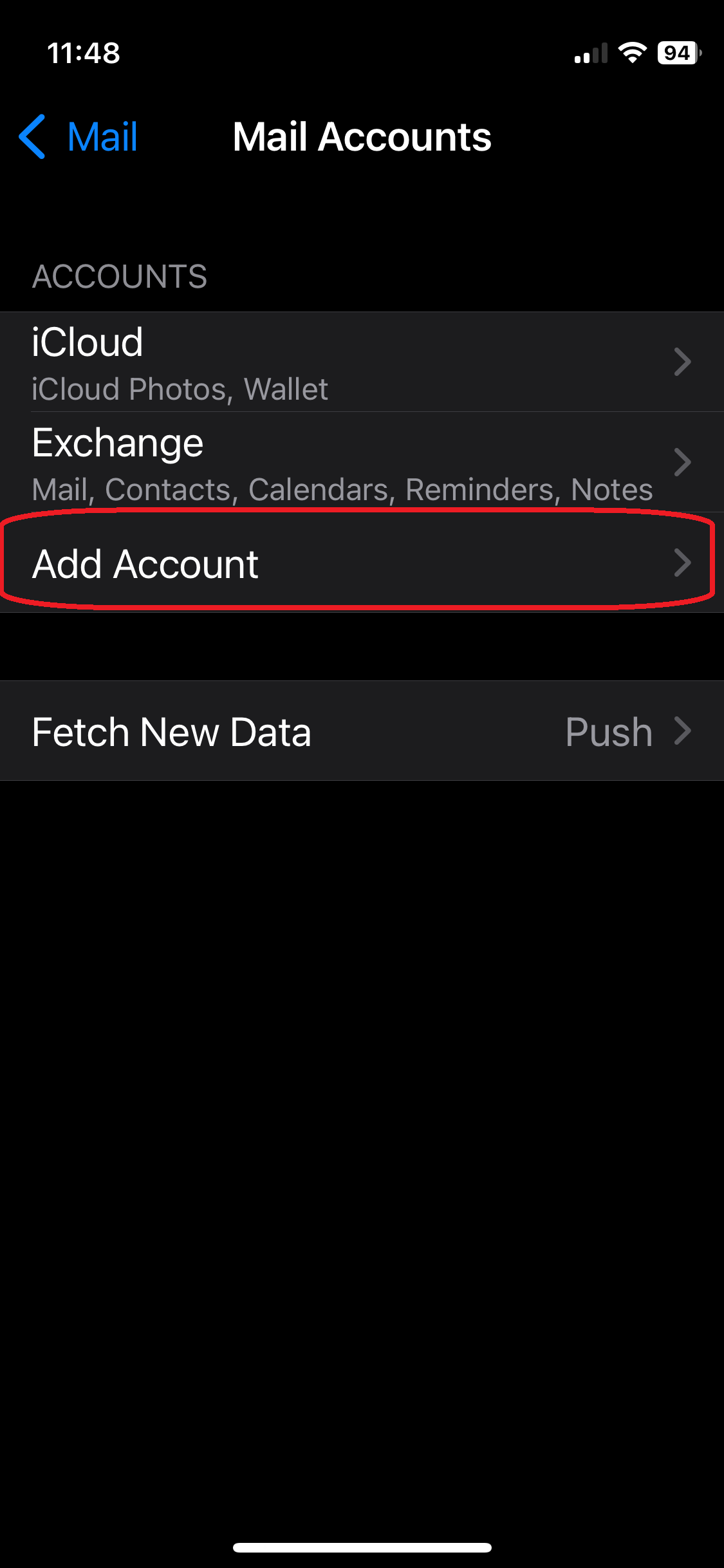Open the Exchange account row

(360, 462)
